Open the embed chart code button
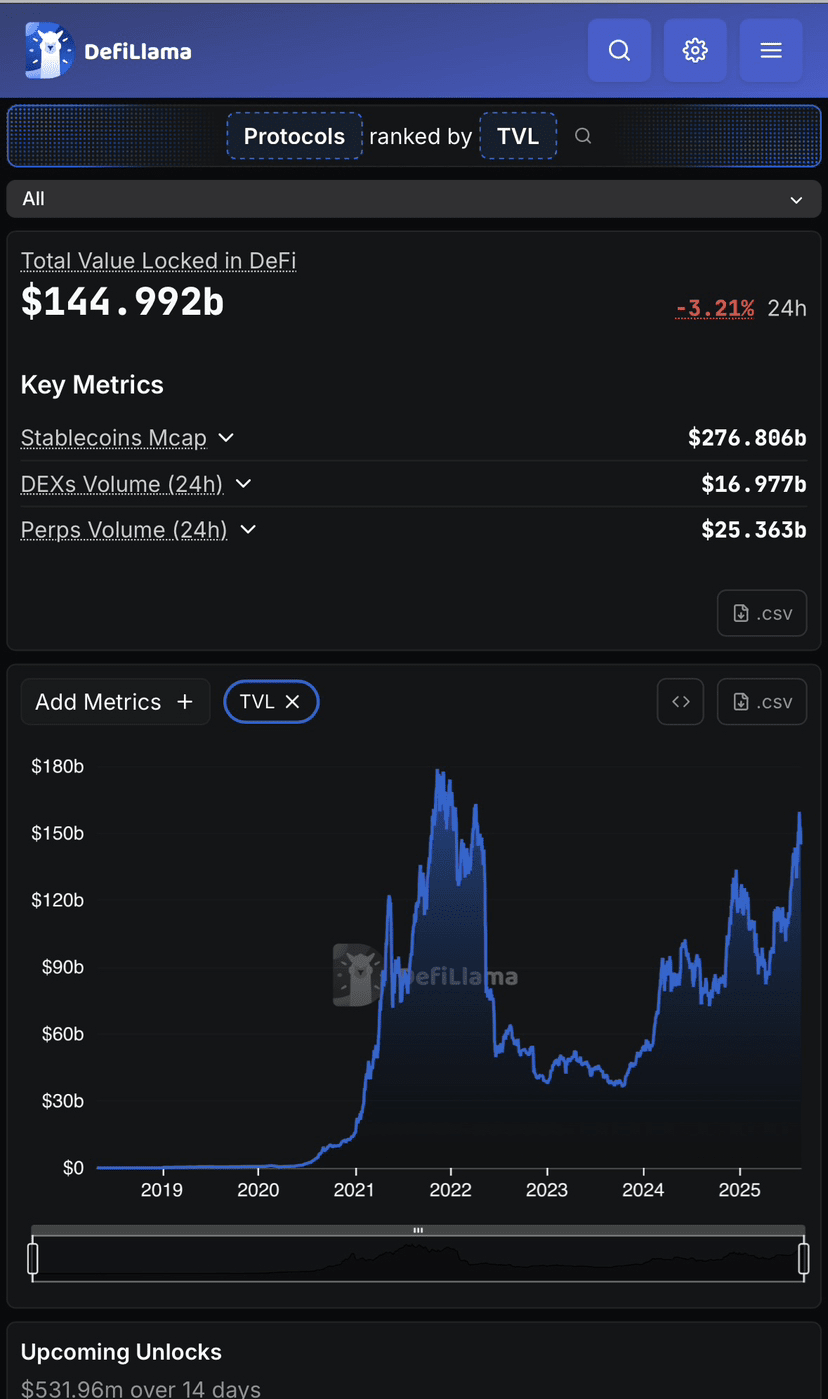 pyautogui.click(x=680, y=702)
